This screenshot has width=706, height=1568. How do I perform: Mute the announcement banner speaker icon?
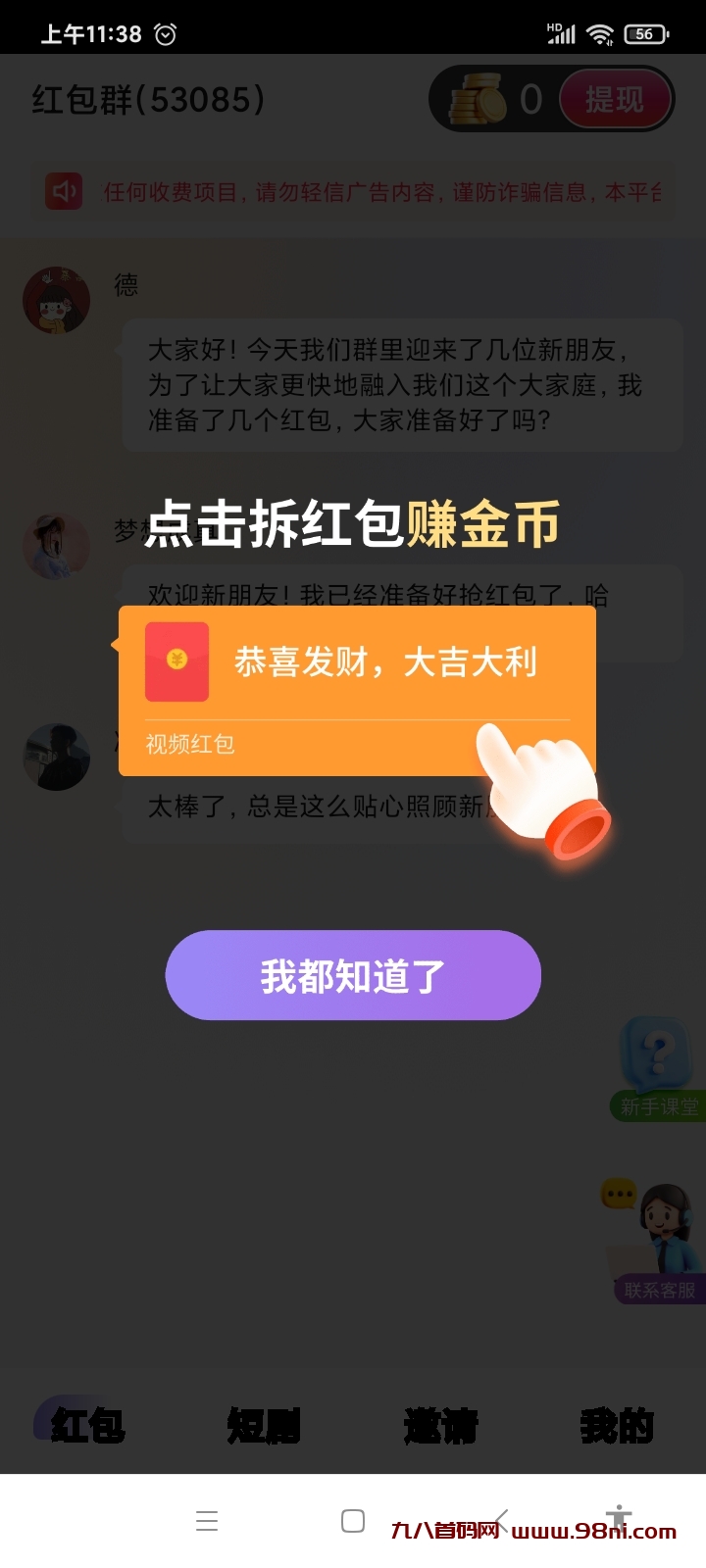(62, 192)
